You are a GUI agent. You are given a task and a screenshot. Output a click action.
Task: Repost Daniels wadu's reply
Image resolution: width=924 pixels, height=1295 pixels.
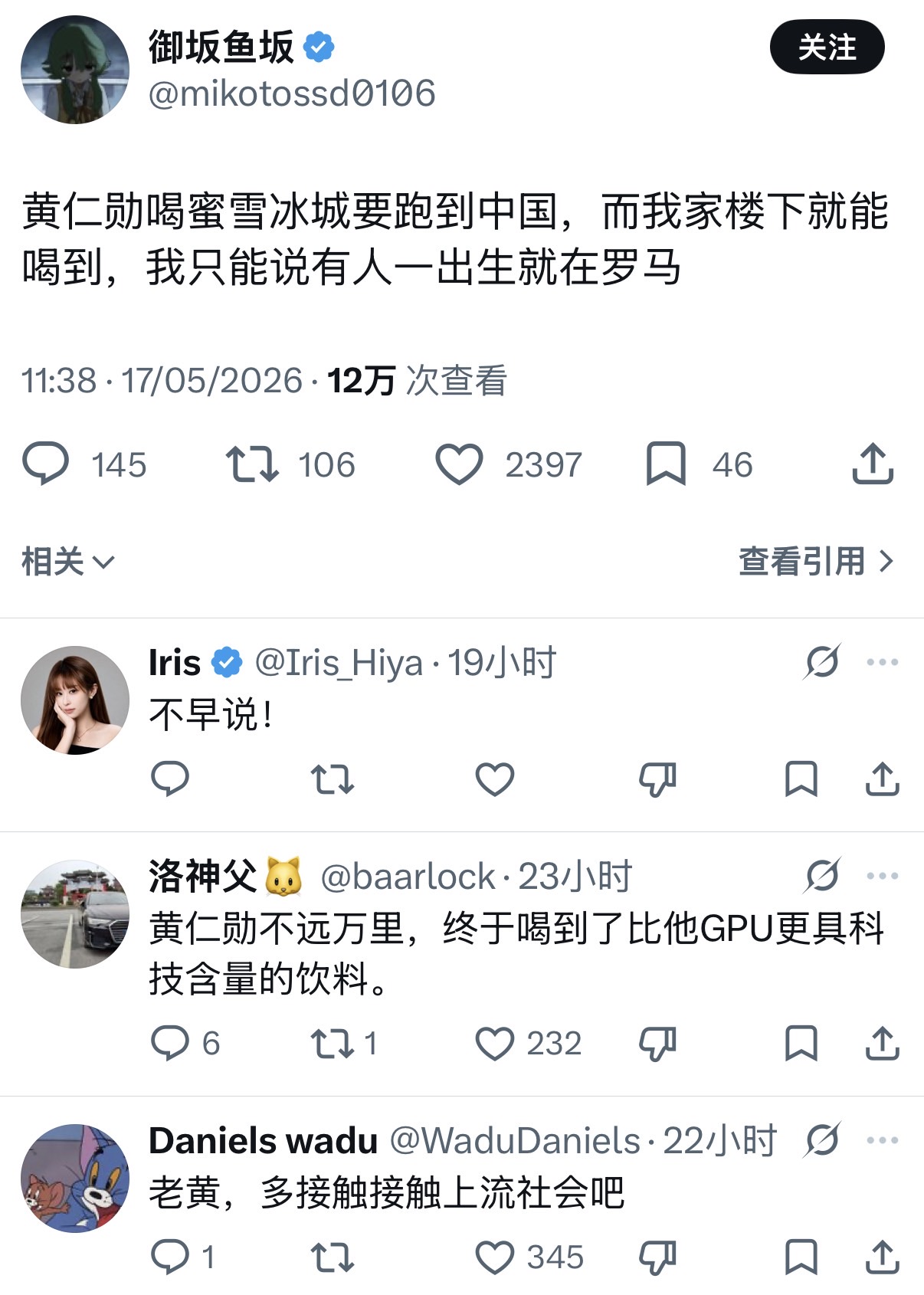[333, 1257]
